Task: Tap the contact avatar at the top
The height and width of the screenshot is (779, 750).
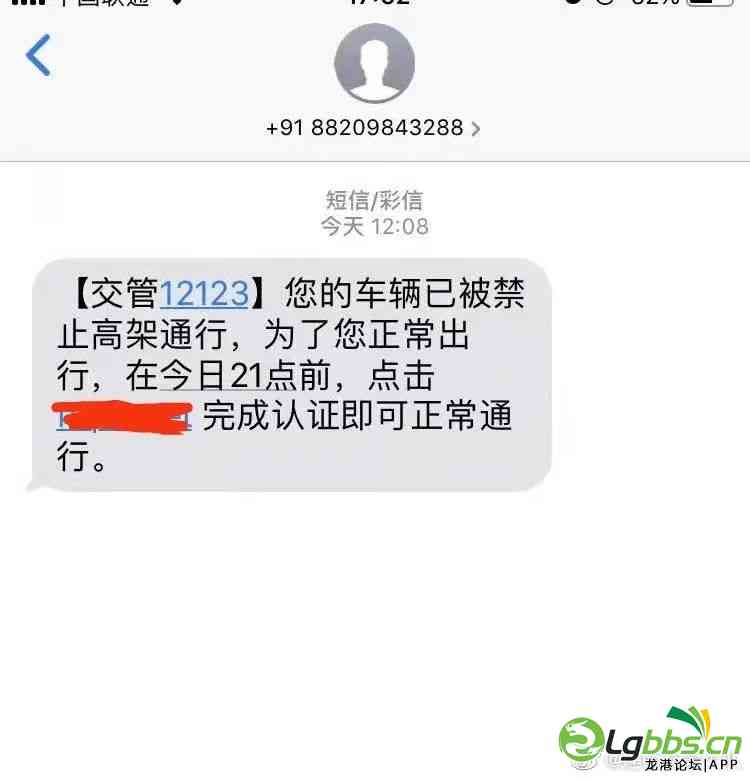Action: [374, 64]
